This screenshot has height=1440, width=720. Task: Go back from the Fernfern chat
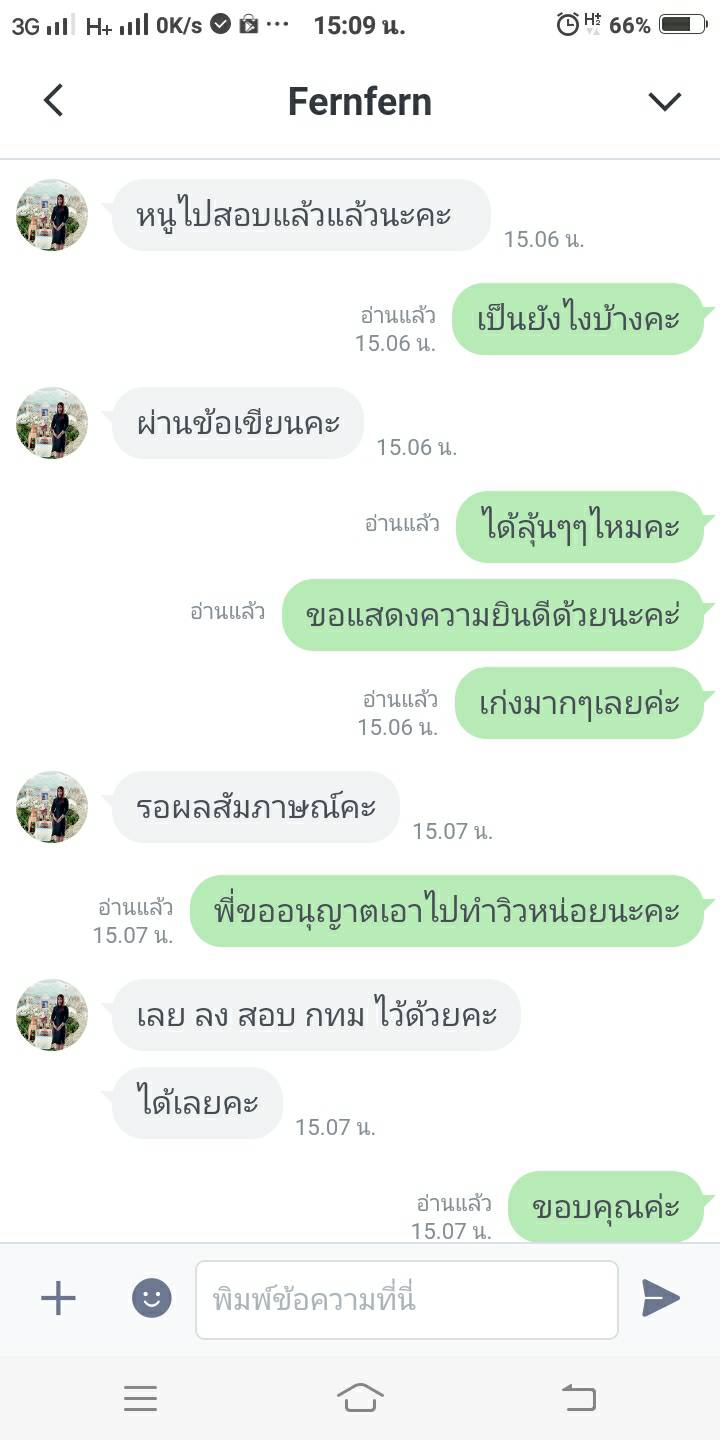(x=54, y=101)
